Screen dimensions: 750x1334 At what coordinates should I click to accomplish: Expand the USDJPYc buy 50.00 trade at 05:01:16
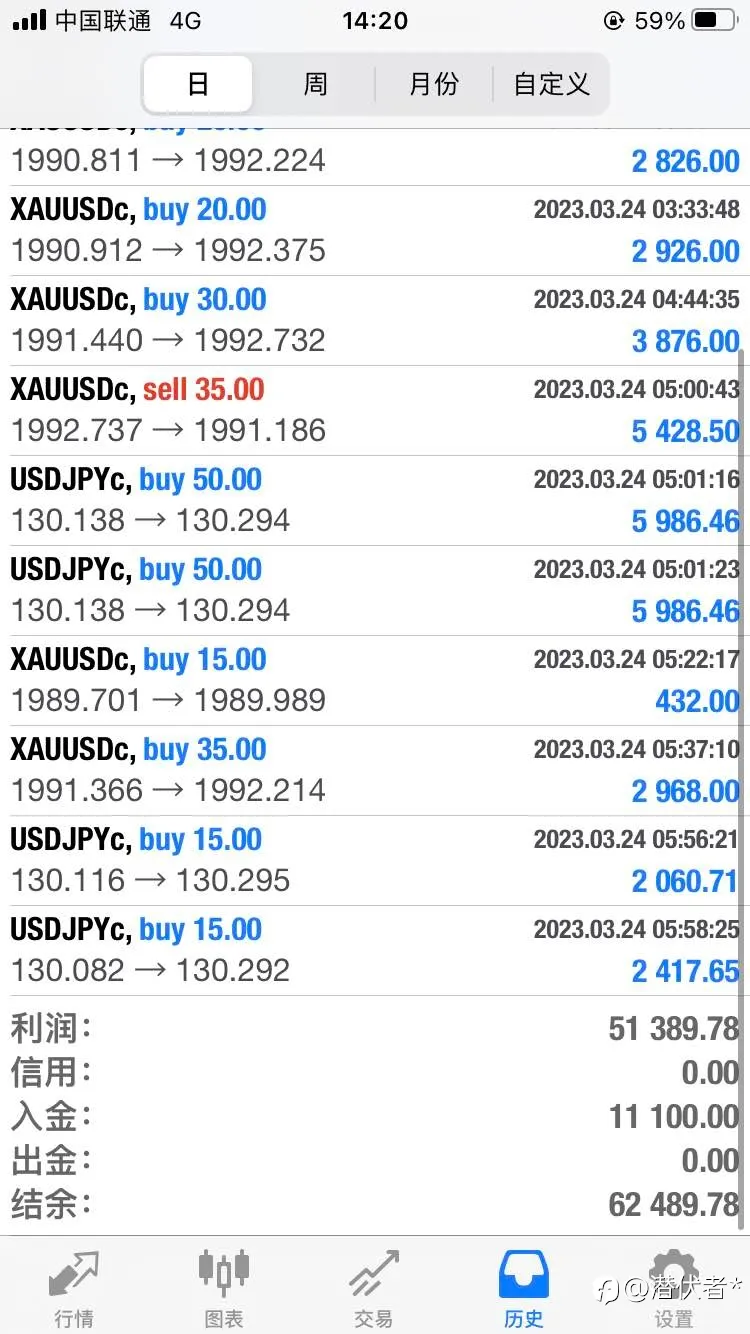(375, 501)
